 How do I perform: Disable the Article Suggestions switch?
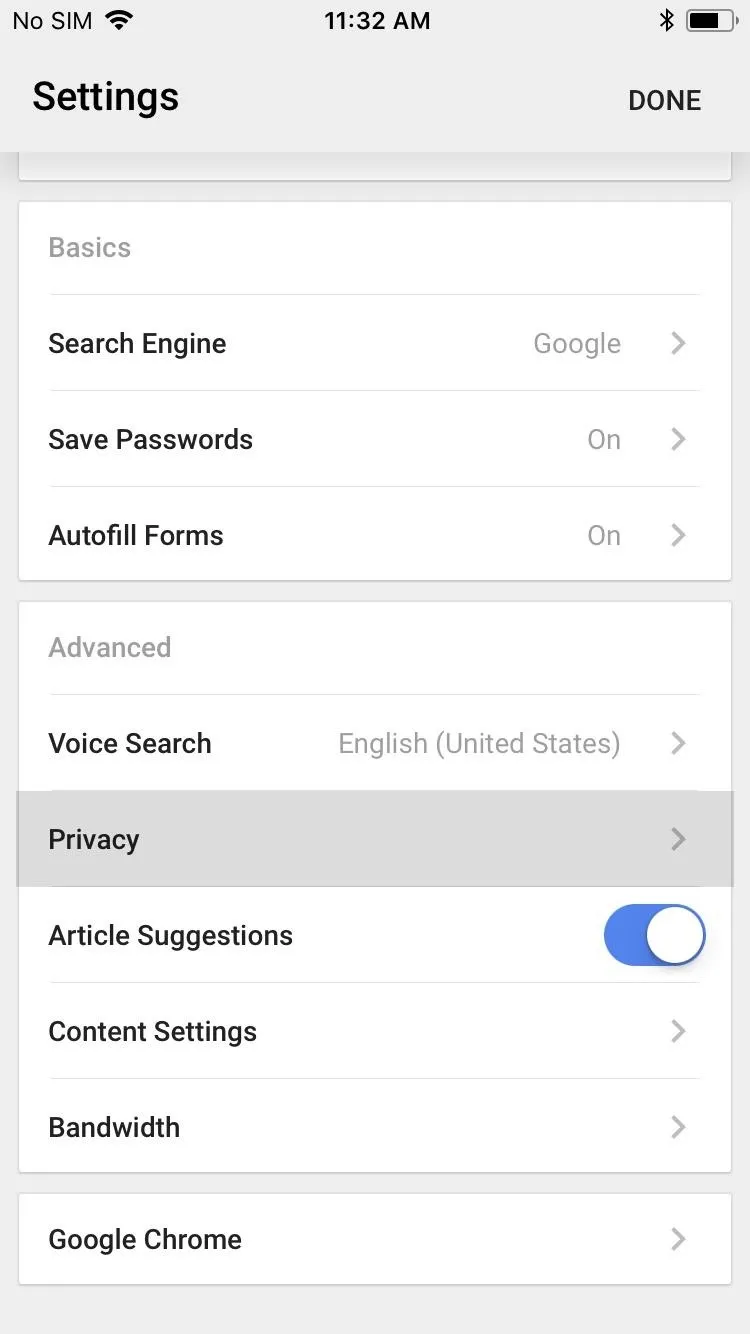(x=655, y=935)
